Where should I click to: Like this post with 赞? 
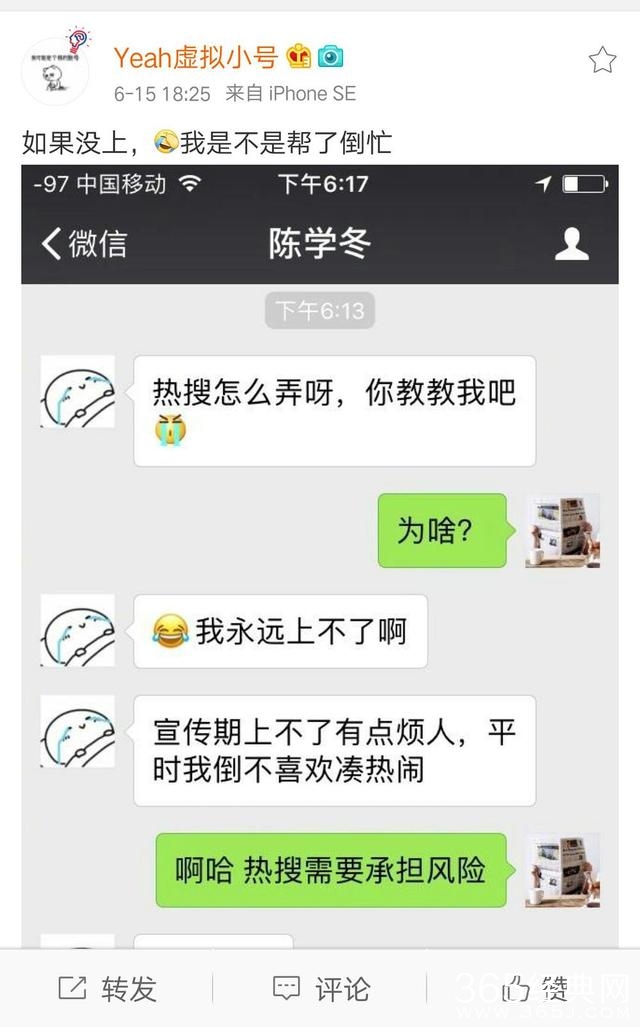point(535,989)
